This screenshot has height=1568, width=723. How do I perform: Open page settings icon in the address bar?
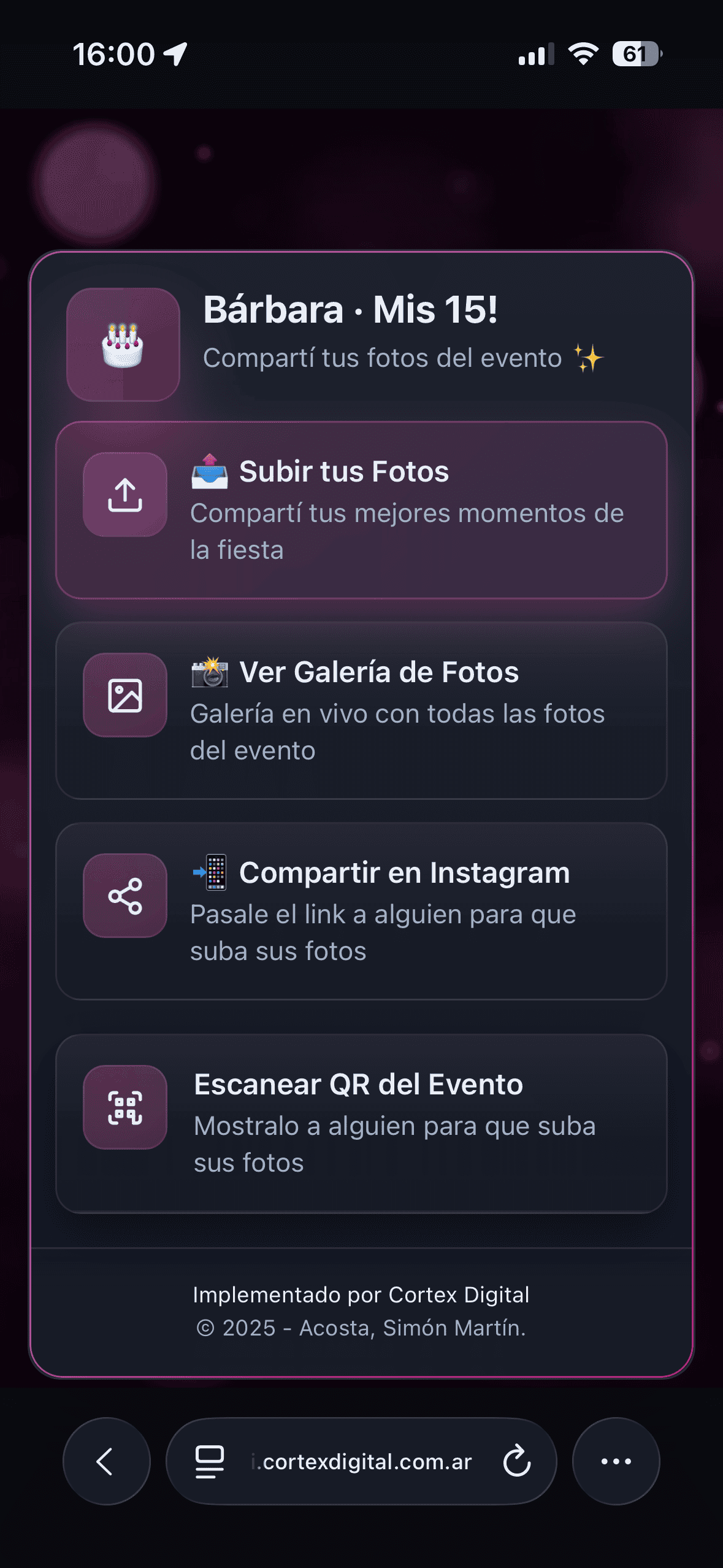click(x=209, y=1461)
